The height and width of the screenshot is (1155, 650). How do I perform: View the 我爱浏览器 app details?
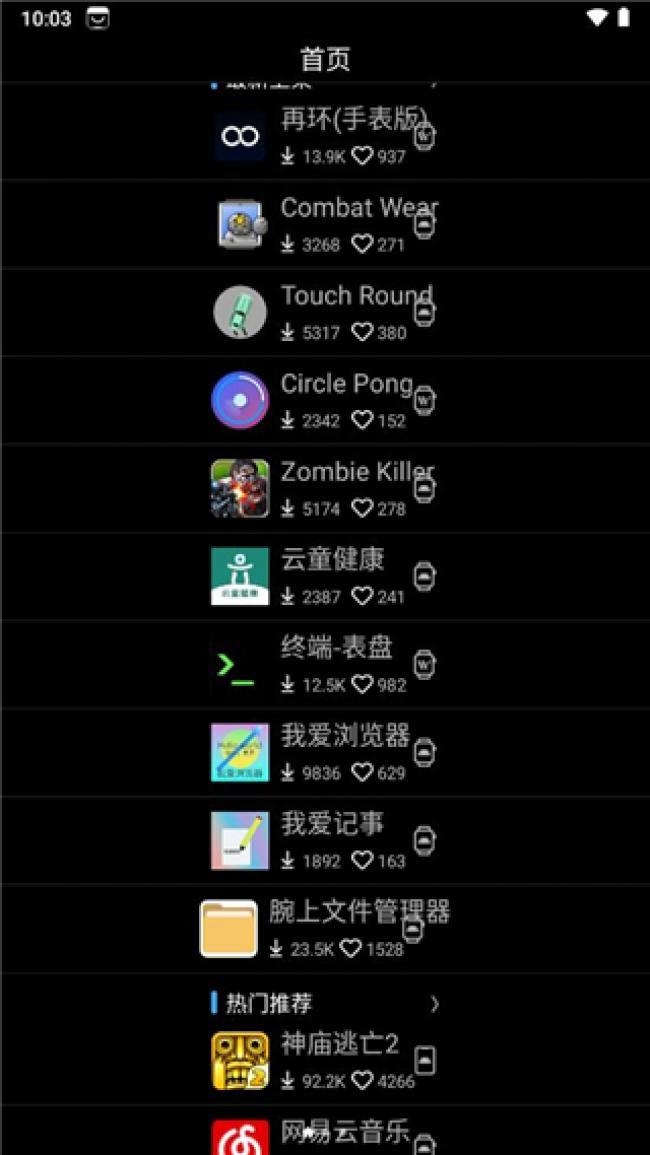click(x=325, y=752)
